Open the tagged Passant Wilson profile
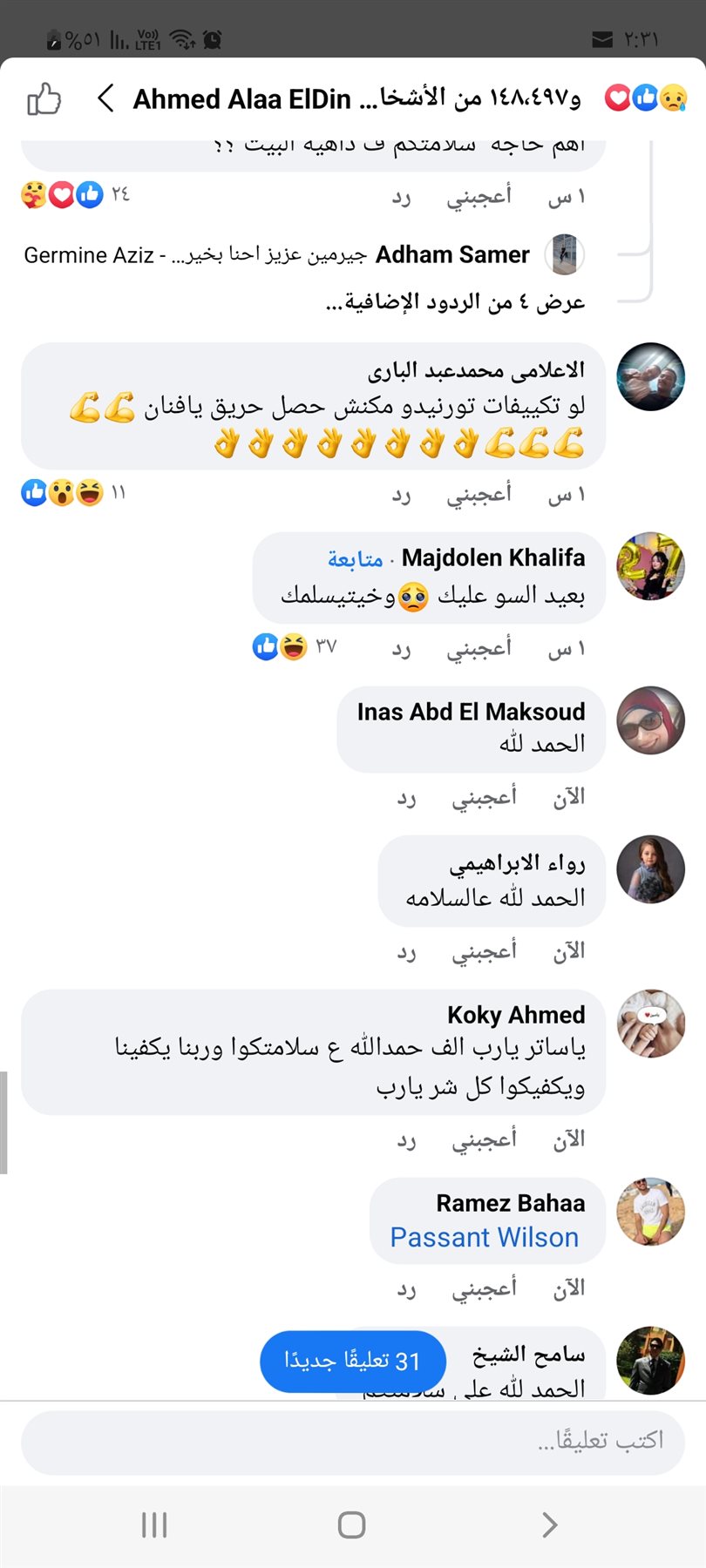This screenshot has width=706, height=1568. (x=484, y=1238)
